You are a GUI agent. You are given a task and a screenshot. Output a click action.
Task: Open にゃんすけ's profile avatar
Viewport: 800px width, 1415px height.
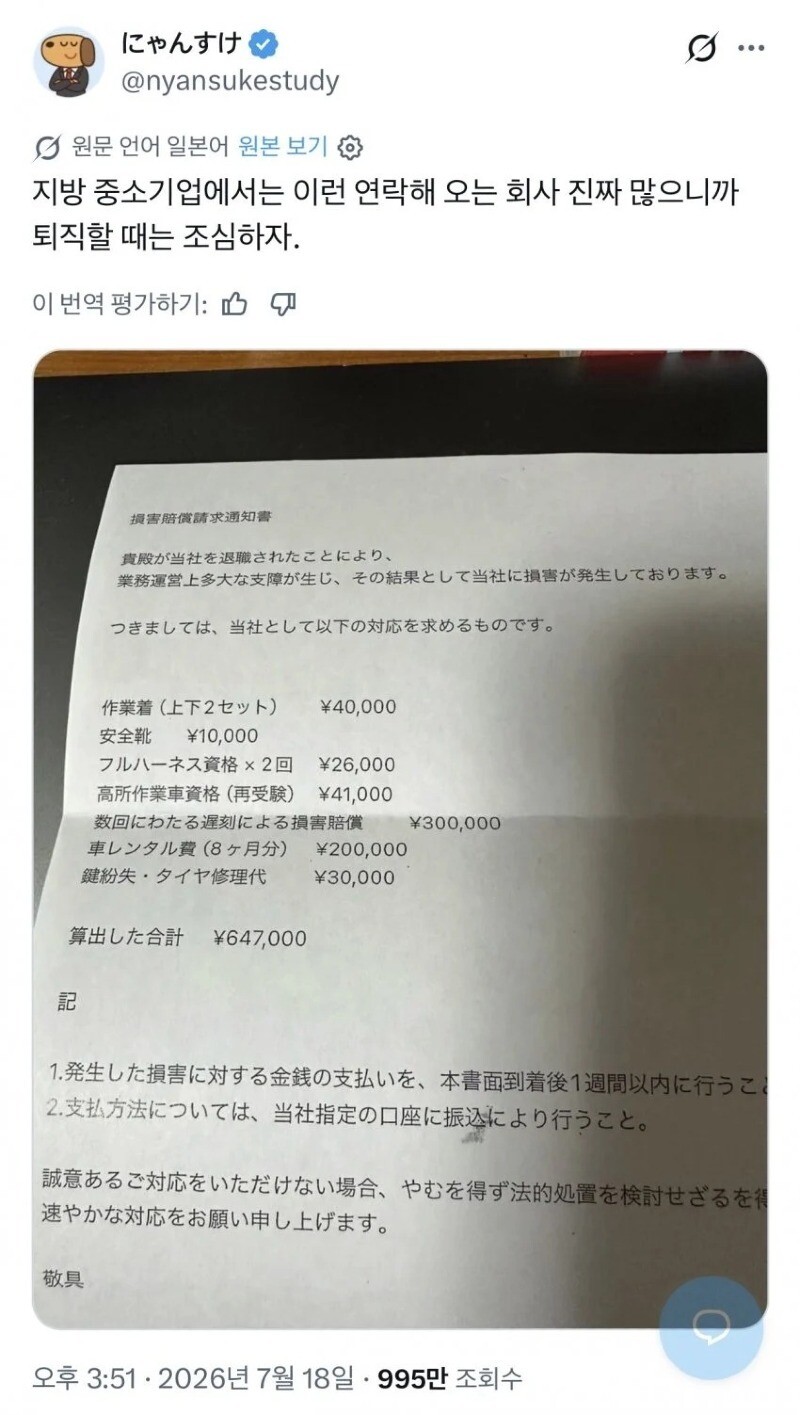(69, 62)
